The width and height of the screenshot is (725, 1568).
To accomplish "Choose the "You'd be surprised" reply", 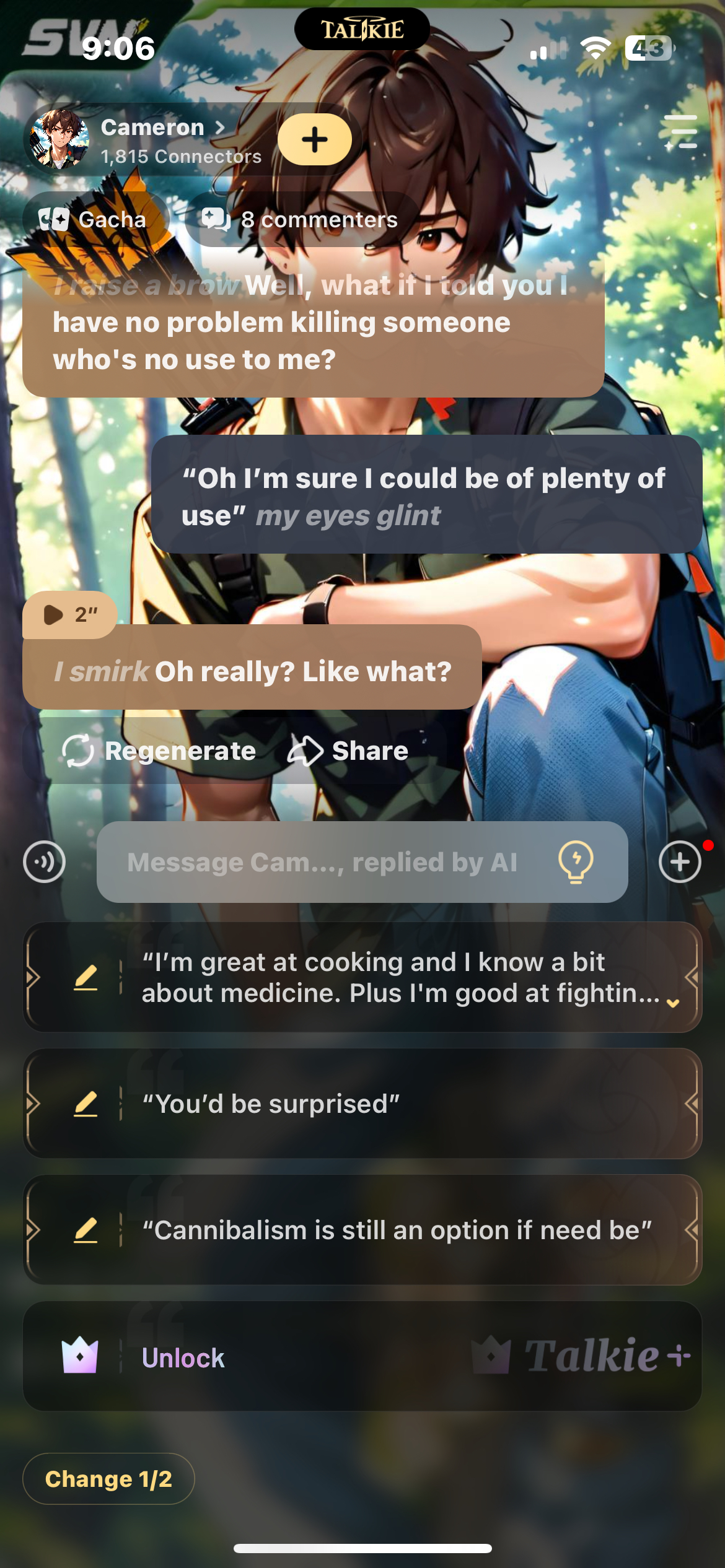I will 397,1104.
